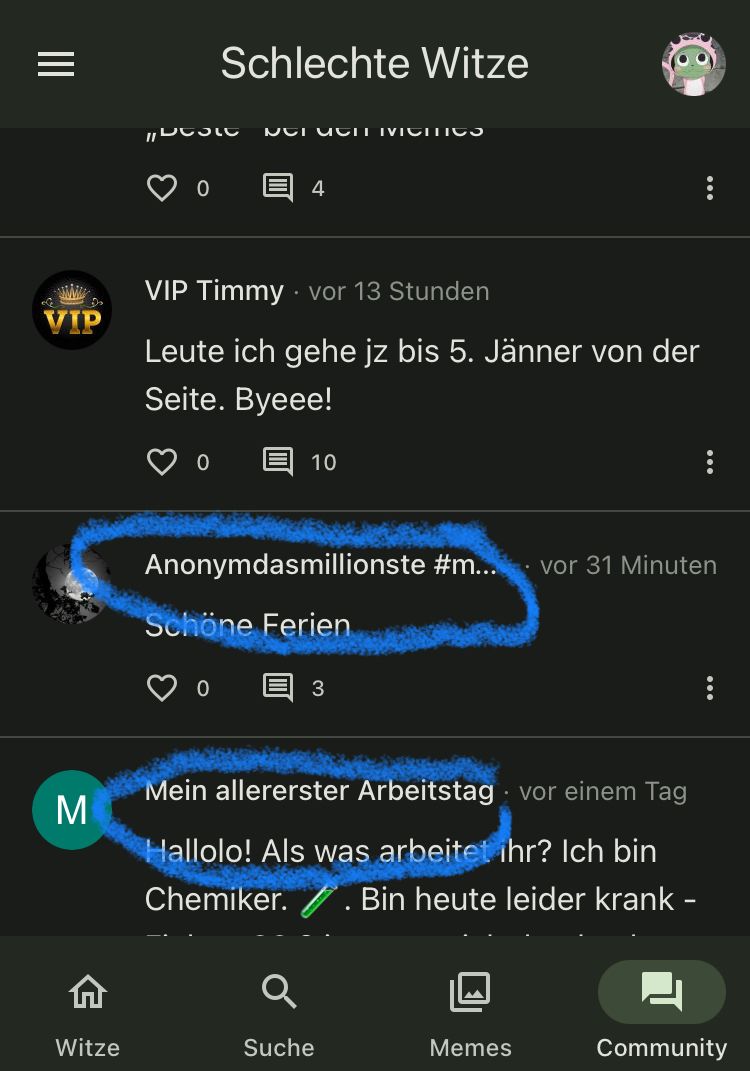Open comments on the post with 4 comments

click(x=279, y=187)
